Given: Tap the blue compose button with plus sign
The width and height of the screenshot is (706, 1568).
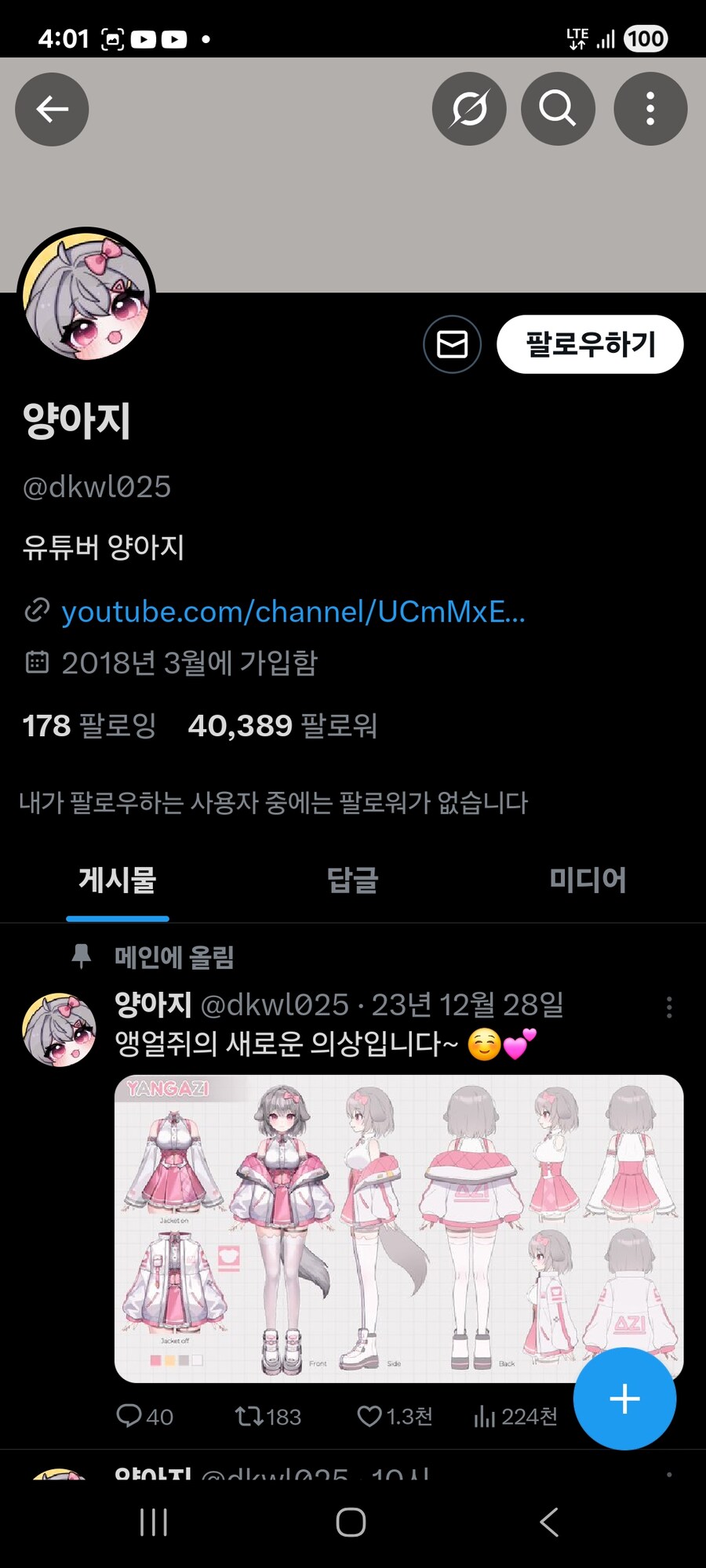Looking at the screenshot, I should [624, 1398].
